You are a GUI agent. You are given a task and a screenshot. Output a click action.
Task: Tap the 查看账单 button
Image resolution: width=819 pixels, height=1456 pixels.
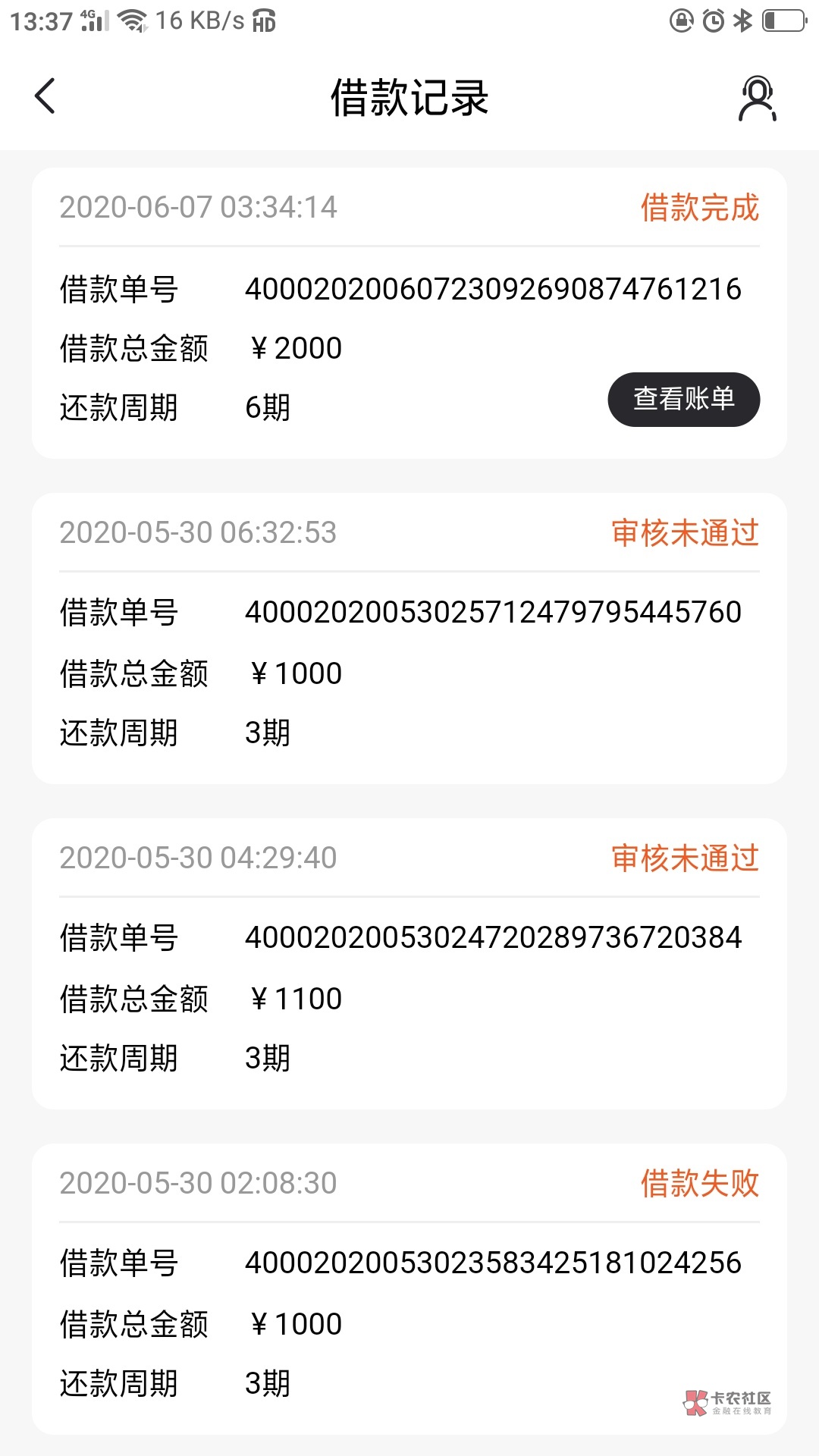click(683, 399)
